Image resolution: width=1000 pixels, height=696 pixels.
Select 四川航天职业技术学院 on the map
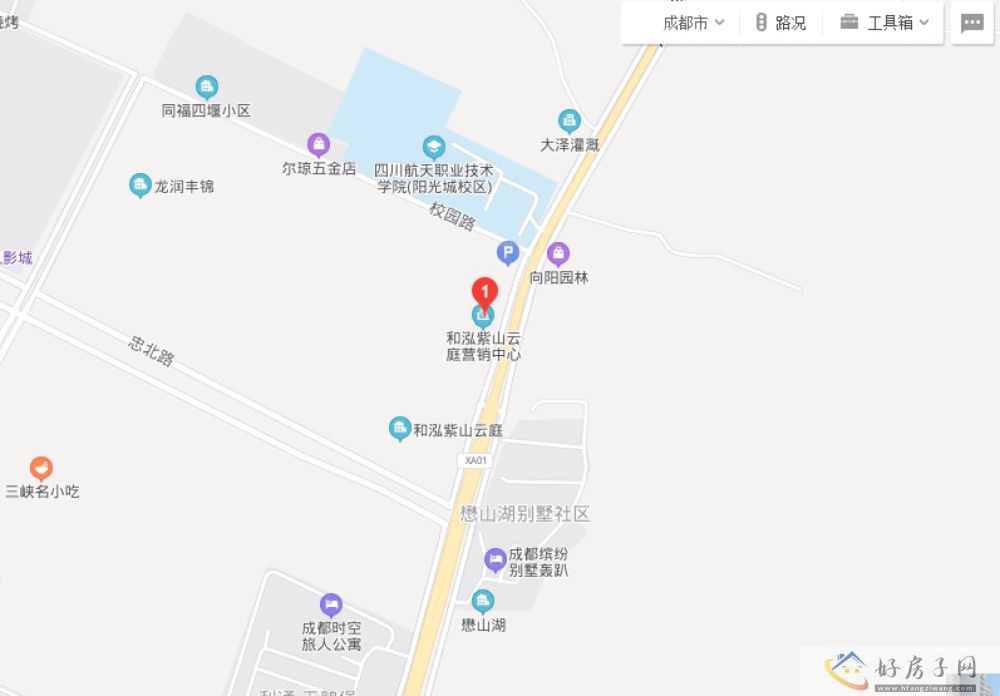(x=433, y=147)
